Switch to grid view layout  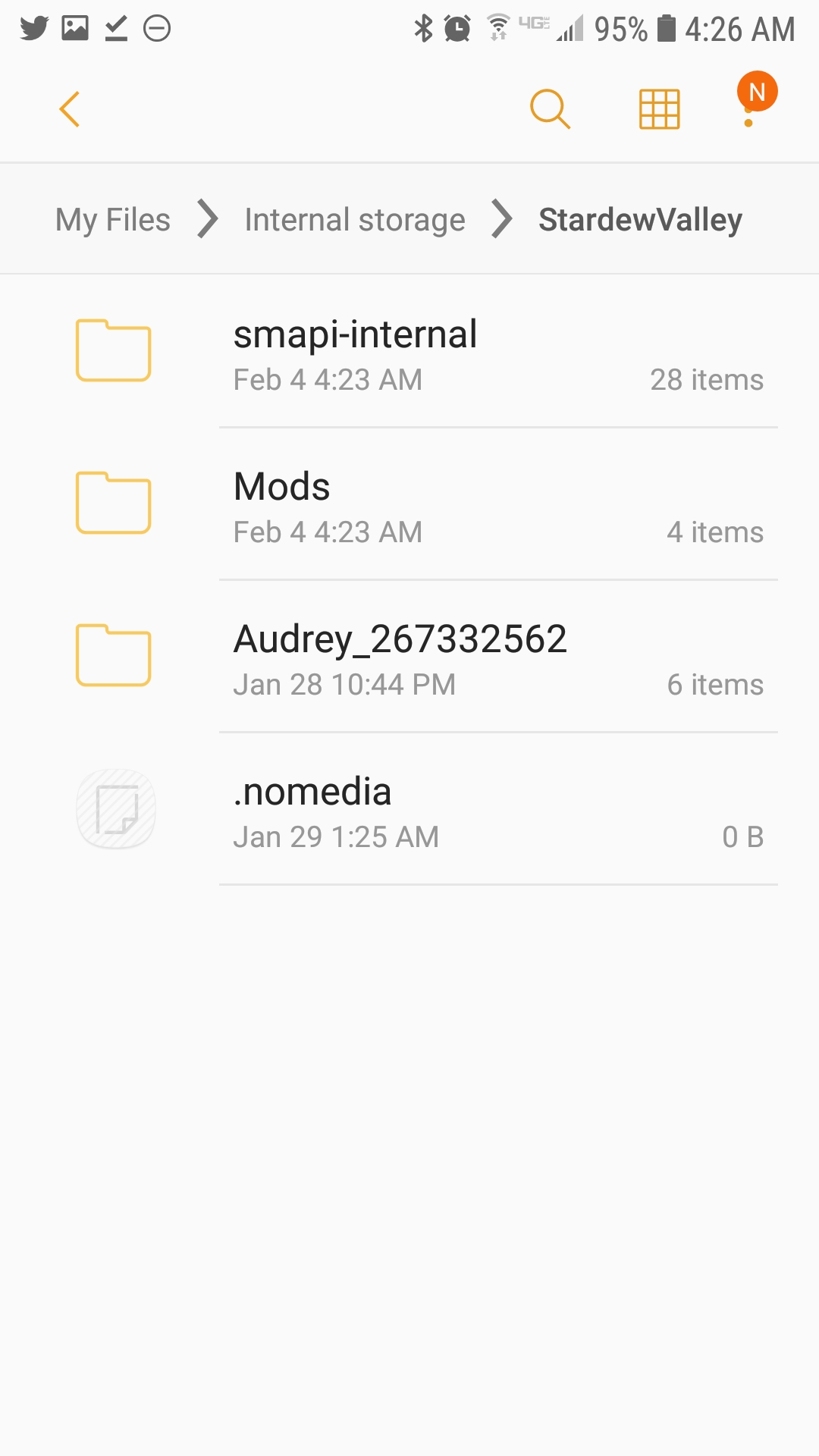(659, 108)
